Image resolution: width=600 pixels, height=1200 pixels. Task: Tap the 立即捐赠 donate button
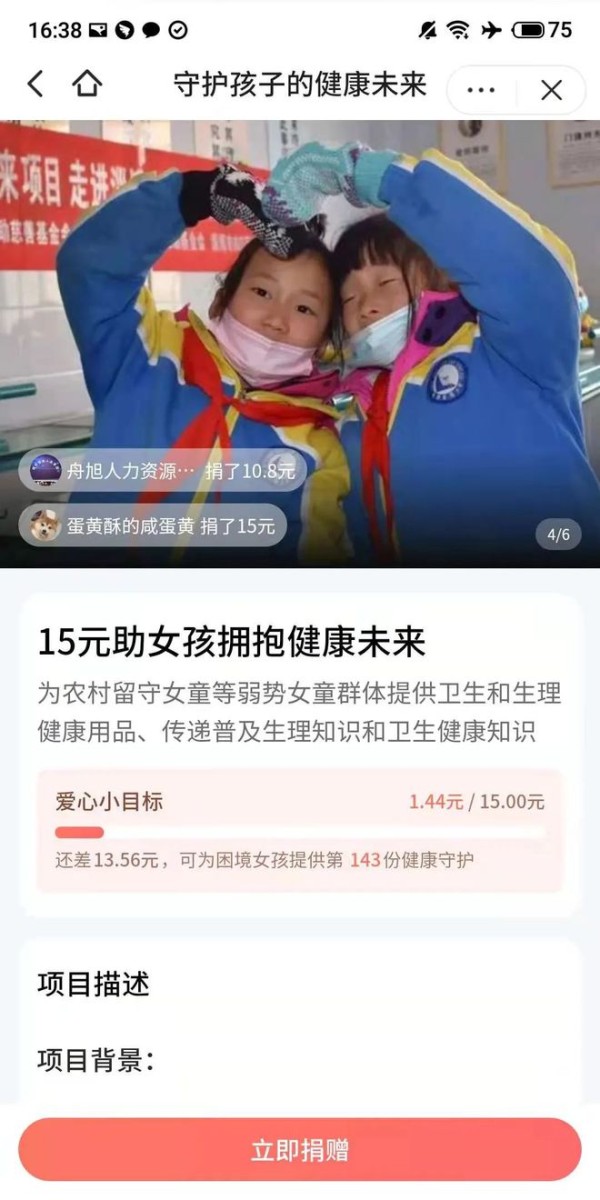pos(300,1150)
